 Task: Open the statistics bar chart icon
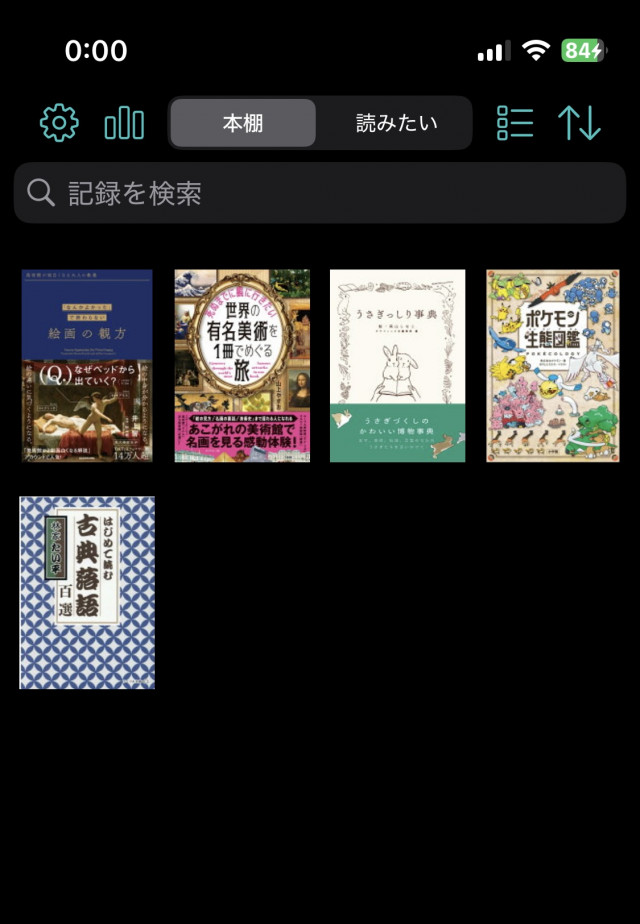[124, 123]
